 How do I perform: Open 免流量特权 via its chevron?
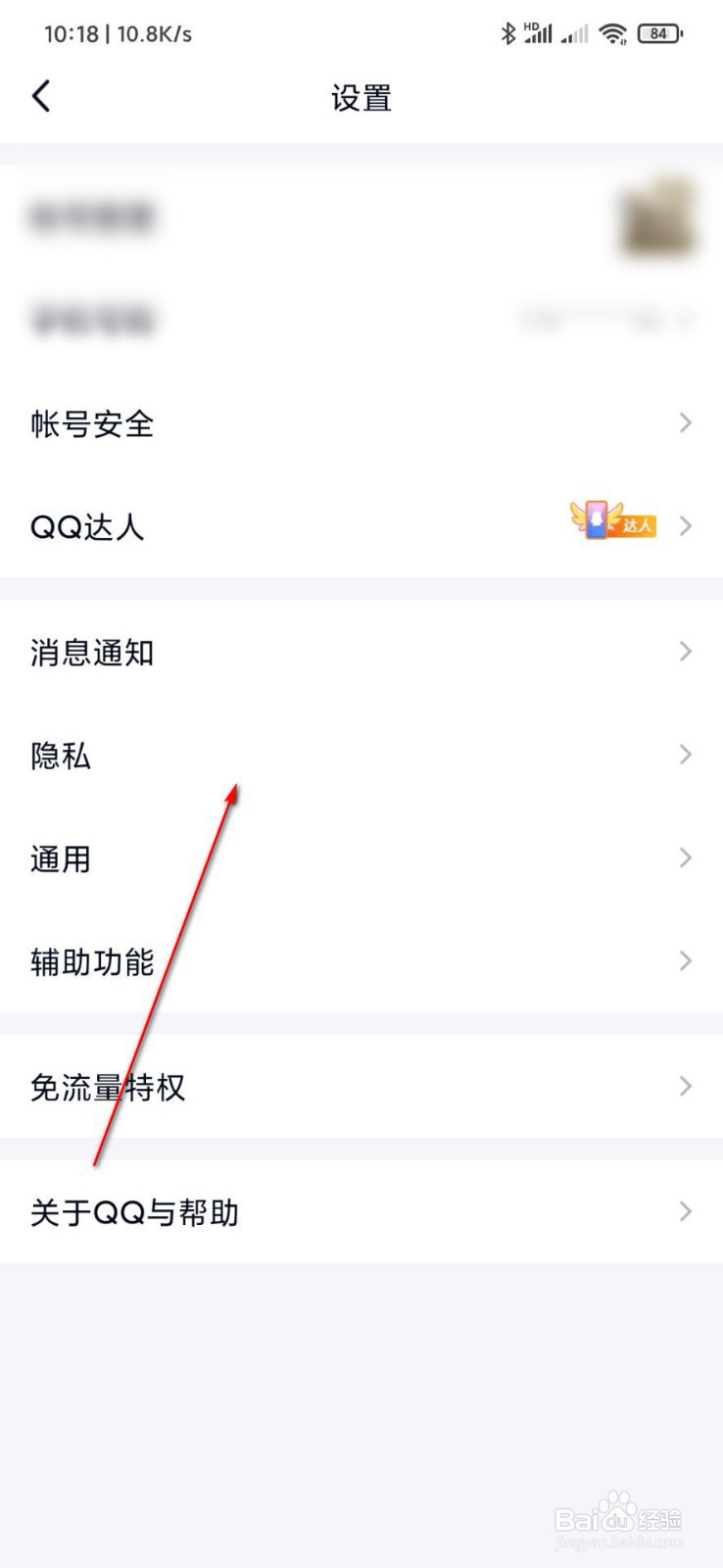[x=686, y=1086]
